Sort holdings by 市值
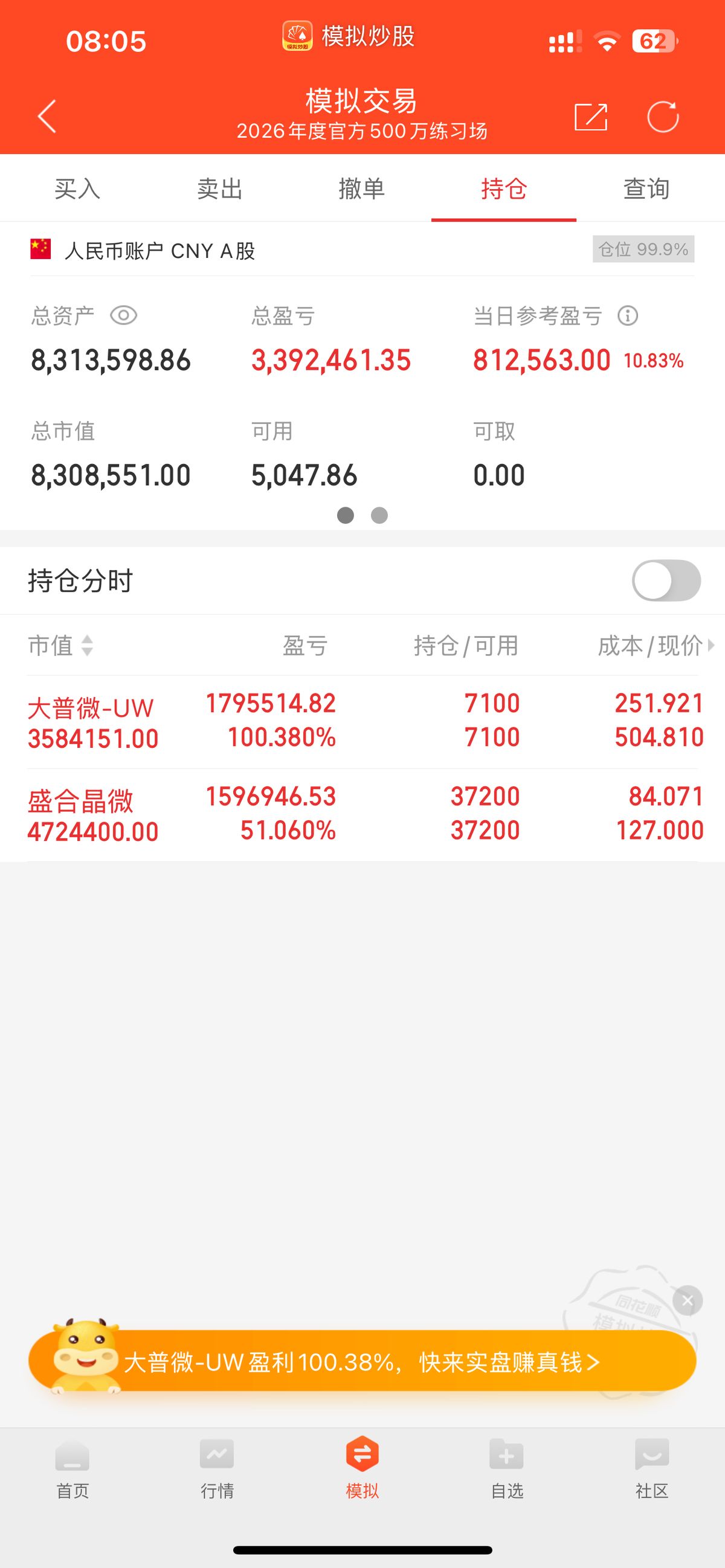This screenshot has width=725, height=1568. (x=60, y=645)
